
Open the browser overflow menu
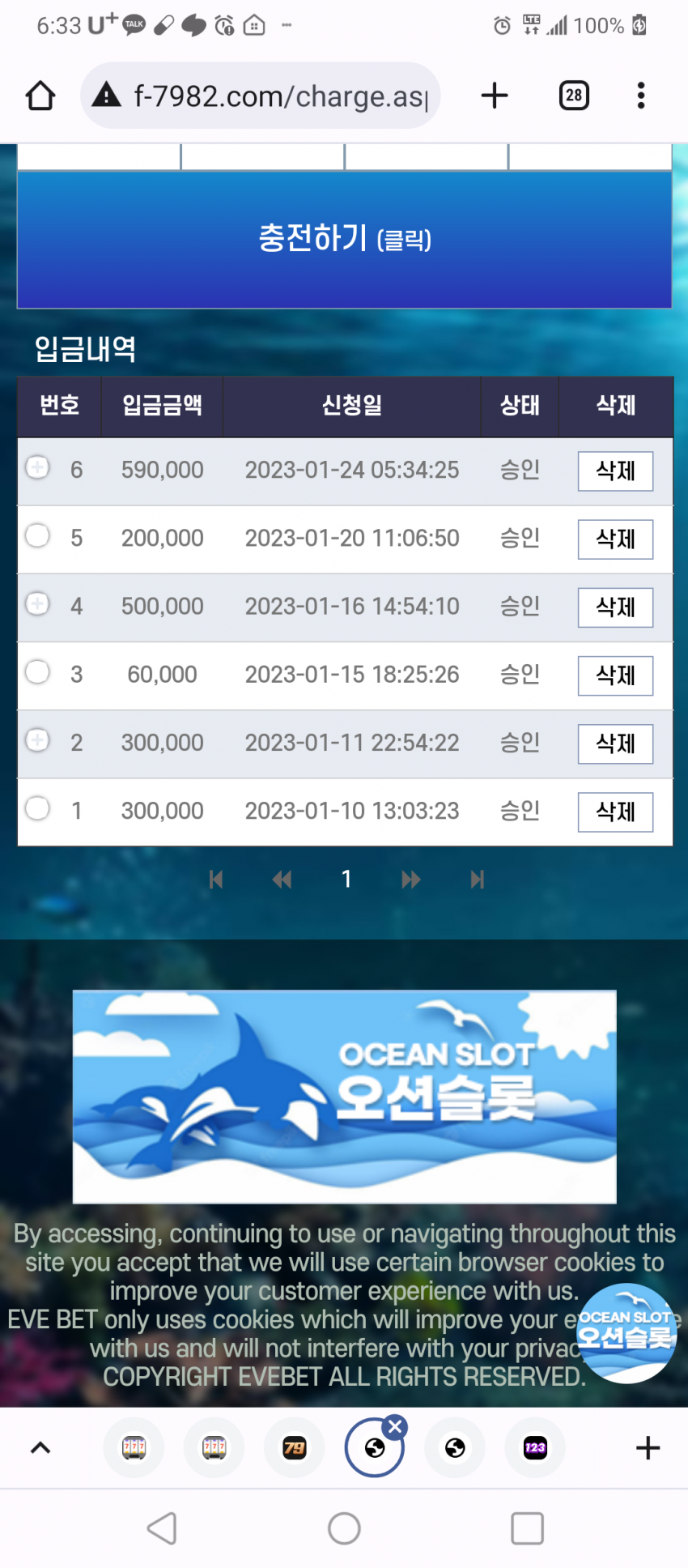pyautogui.click(x=641, y=96)
